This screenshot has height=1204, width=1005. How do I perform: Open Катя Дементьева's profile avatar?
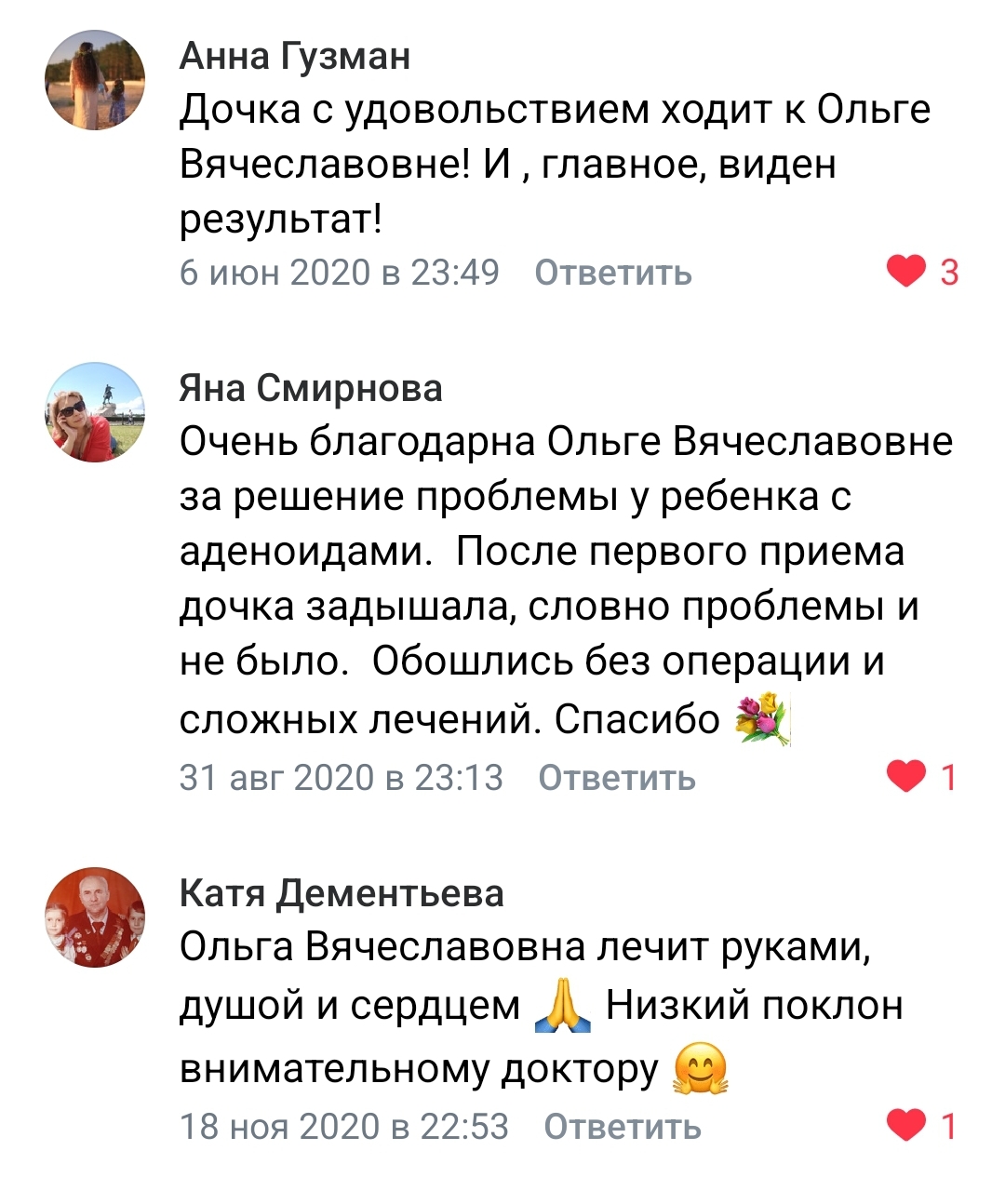[x=95, y=917]
